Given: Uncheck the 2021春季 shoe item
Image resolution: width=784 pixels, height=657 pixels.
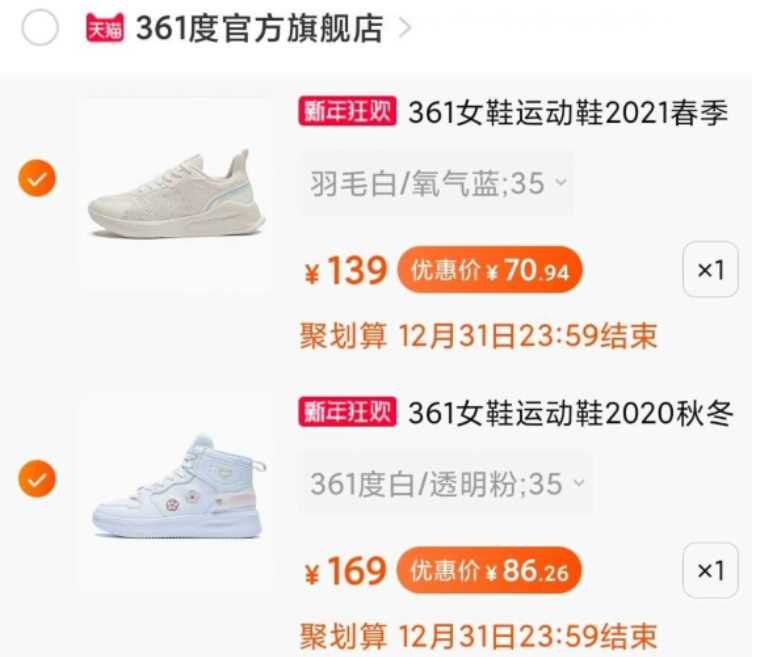Looking at the screenshot, I should [x=37, y=179].
